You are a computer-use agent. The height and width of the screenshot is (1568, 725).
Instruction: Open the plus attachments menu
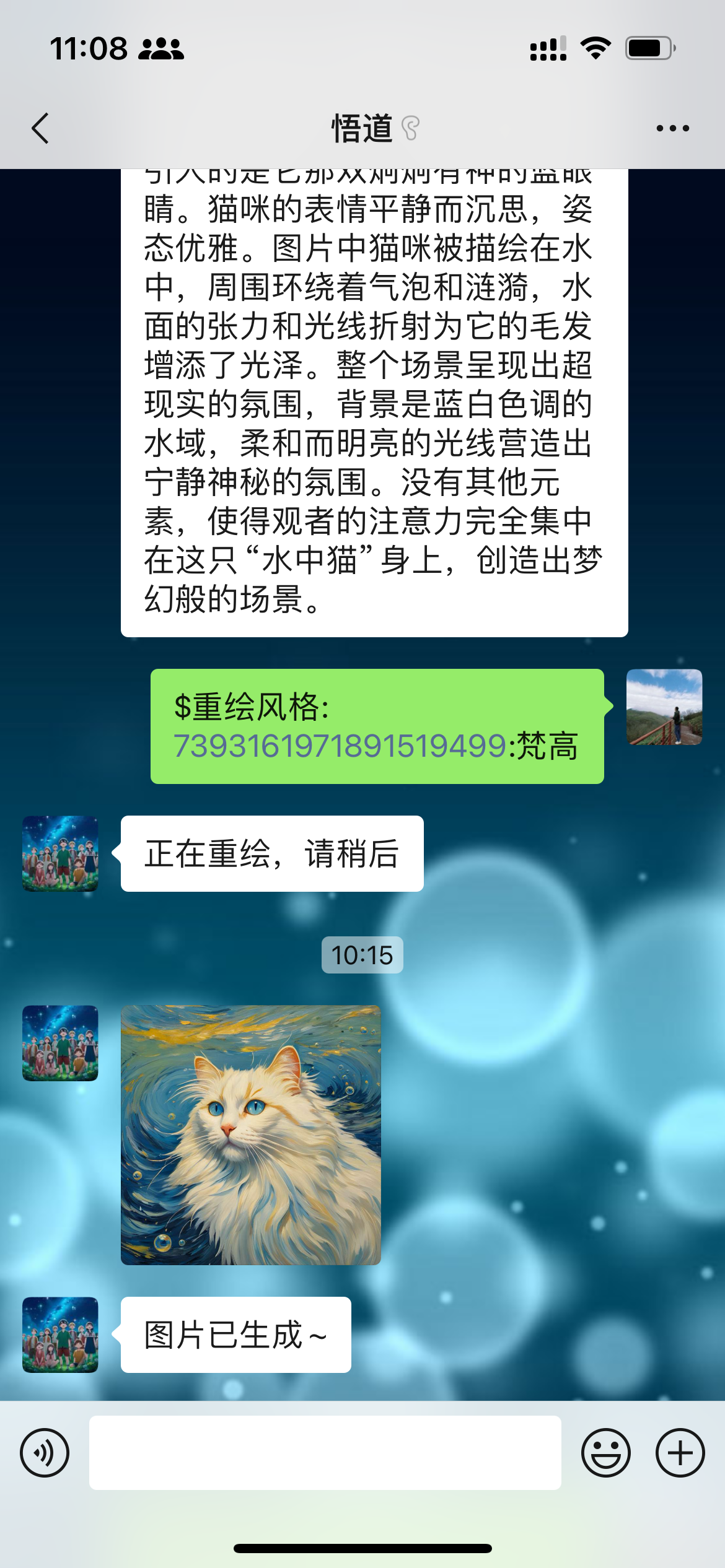[680, 1453]
